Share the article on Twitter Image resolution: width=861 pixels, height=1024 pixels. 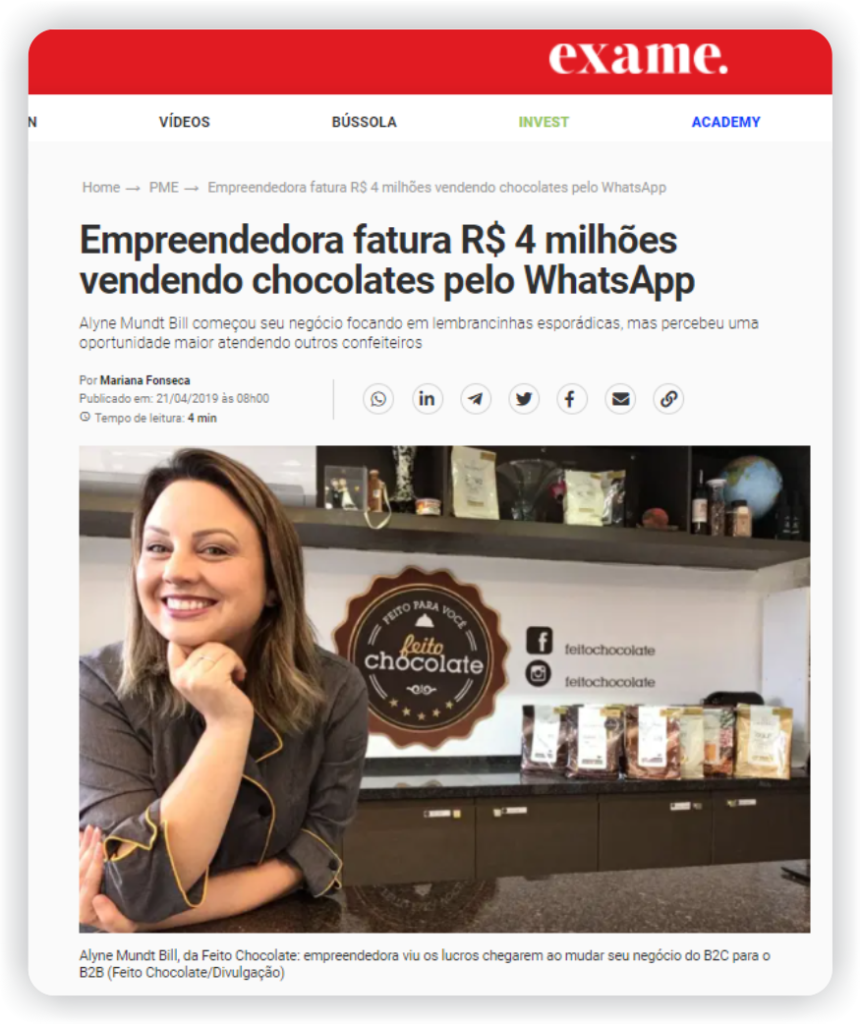523,399
